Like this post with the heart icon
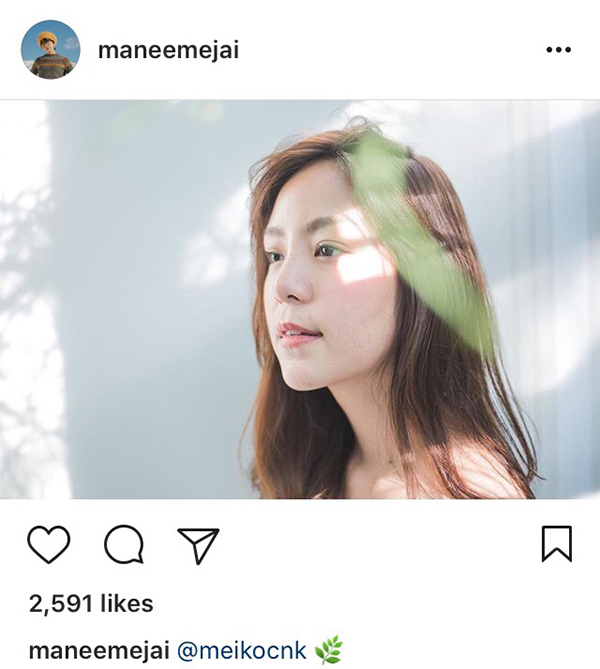The height and width of the screenshot is (669, 600). [48, 545]
